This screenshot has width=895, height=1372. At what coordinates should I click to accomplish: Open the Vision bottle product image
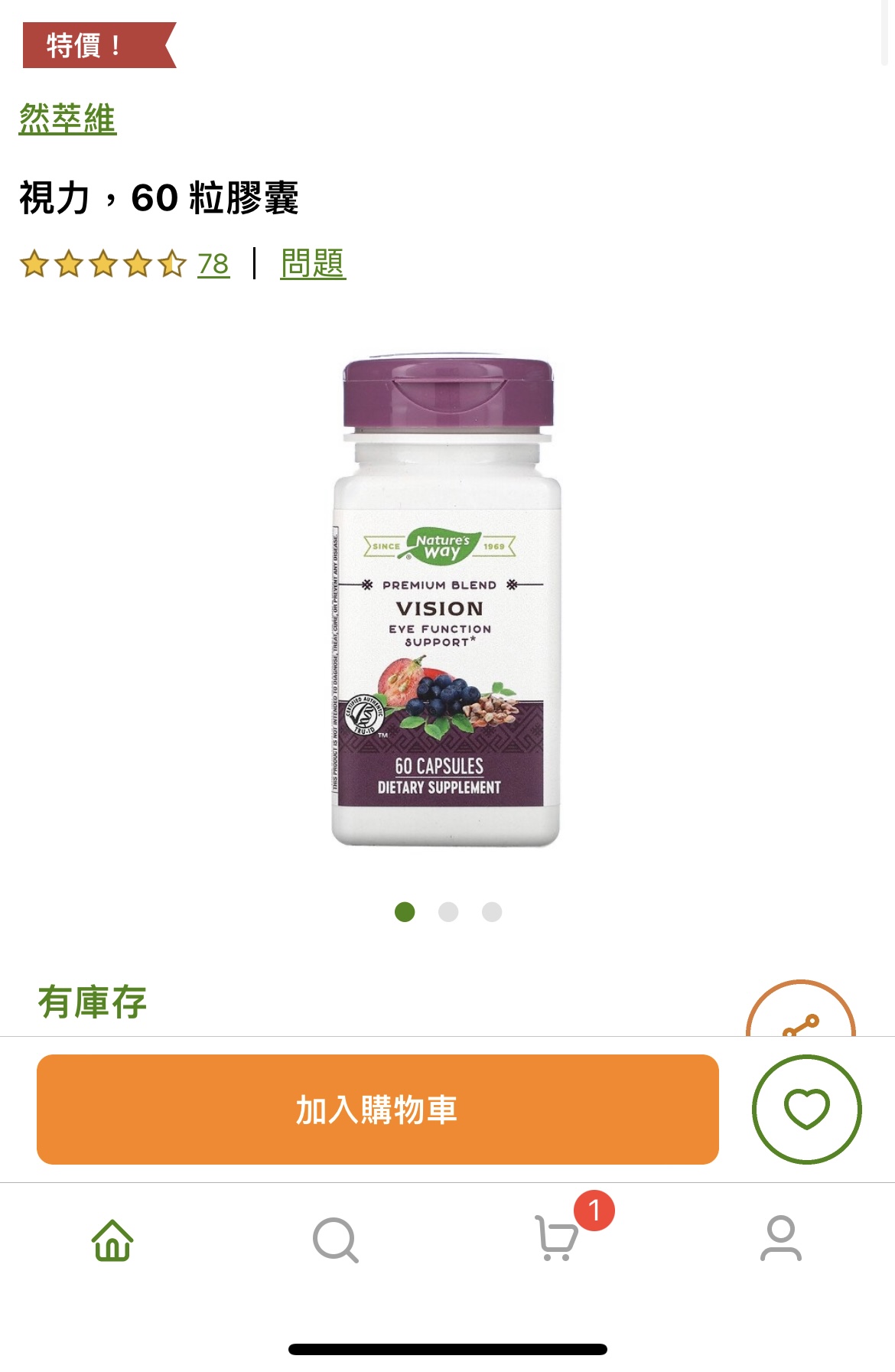pyautogui.click(x=447, y=601)
